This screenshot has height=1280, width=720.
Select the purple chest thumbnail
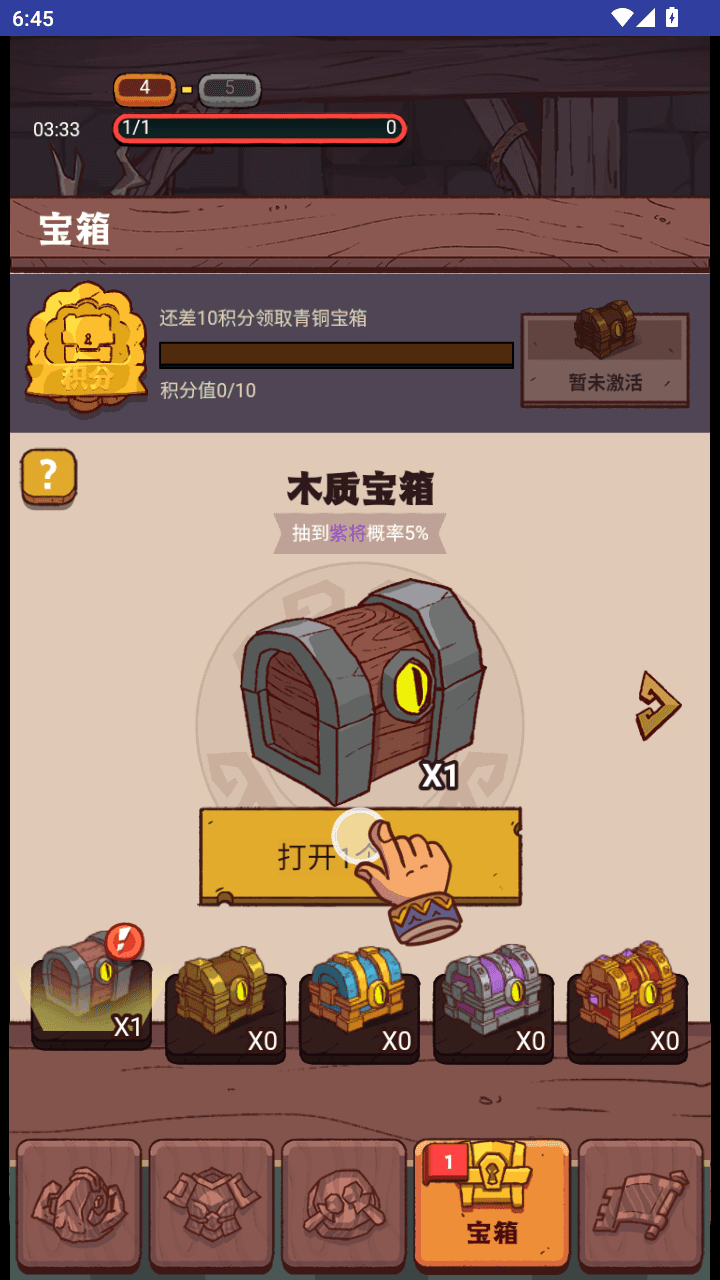pyautogui.click(x=493, y=1000)
